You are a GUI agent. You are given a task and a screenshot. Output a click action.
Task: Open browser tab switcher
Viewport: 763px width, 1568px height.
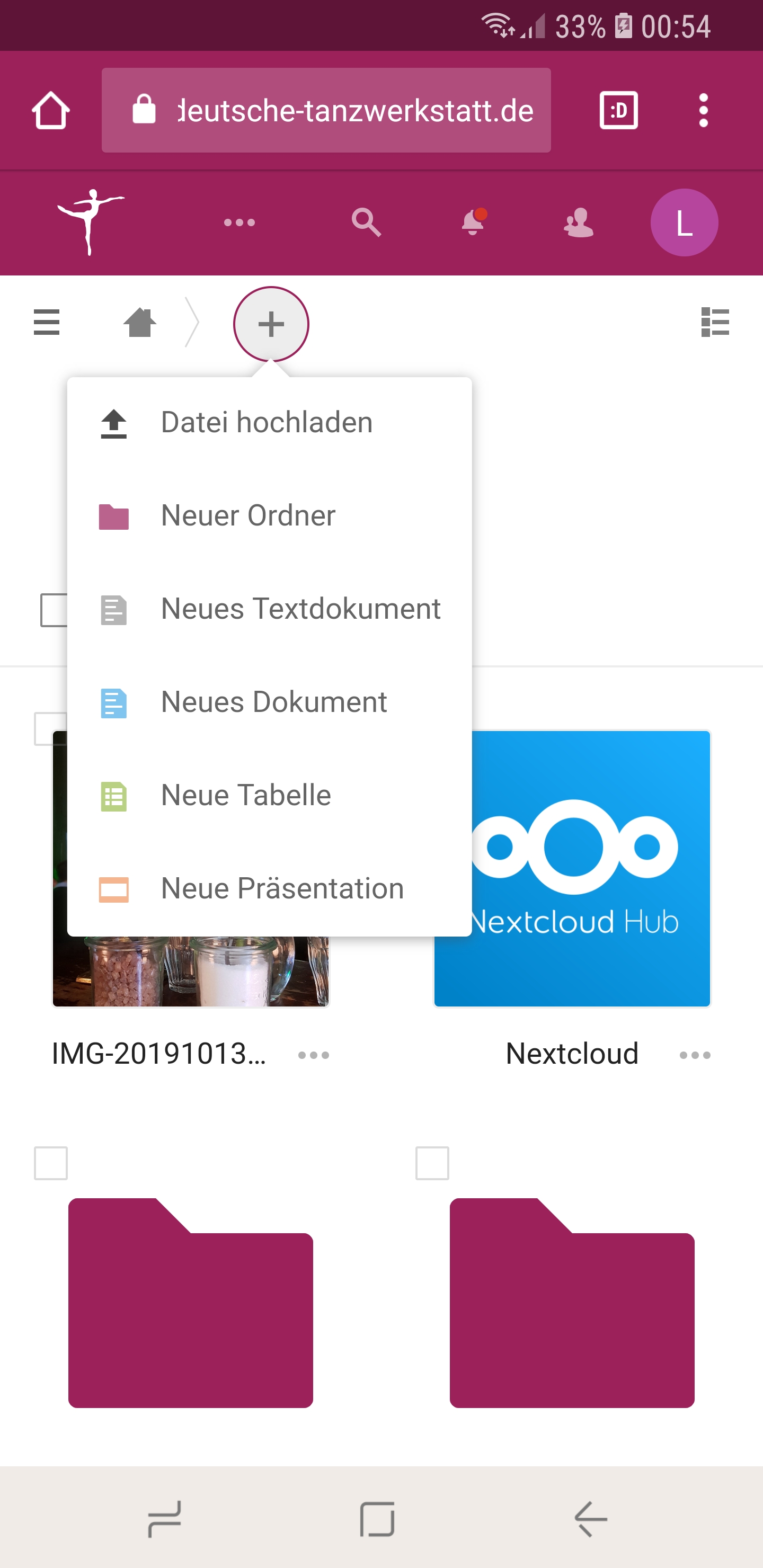[619, 110]
